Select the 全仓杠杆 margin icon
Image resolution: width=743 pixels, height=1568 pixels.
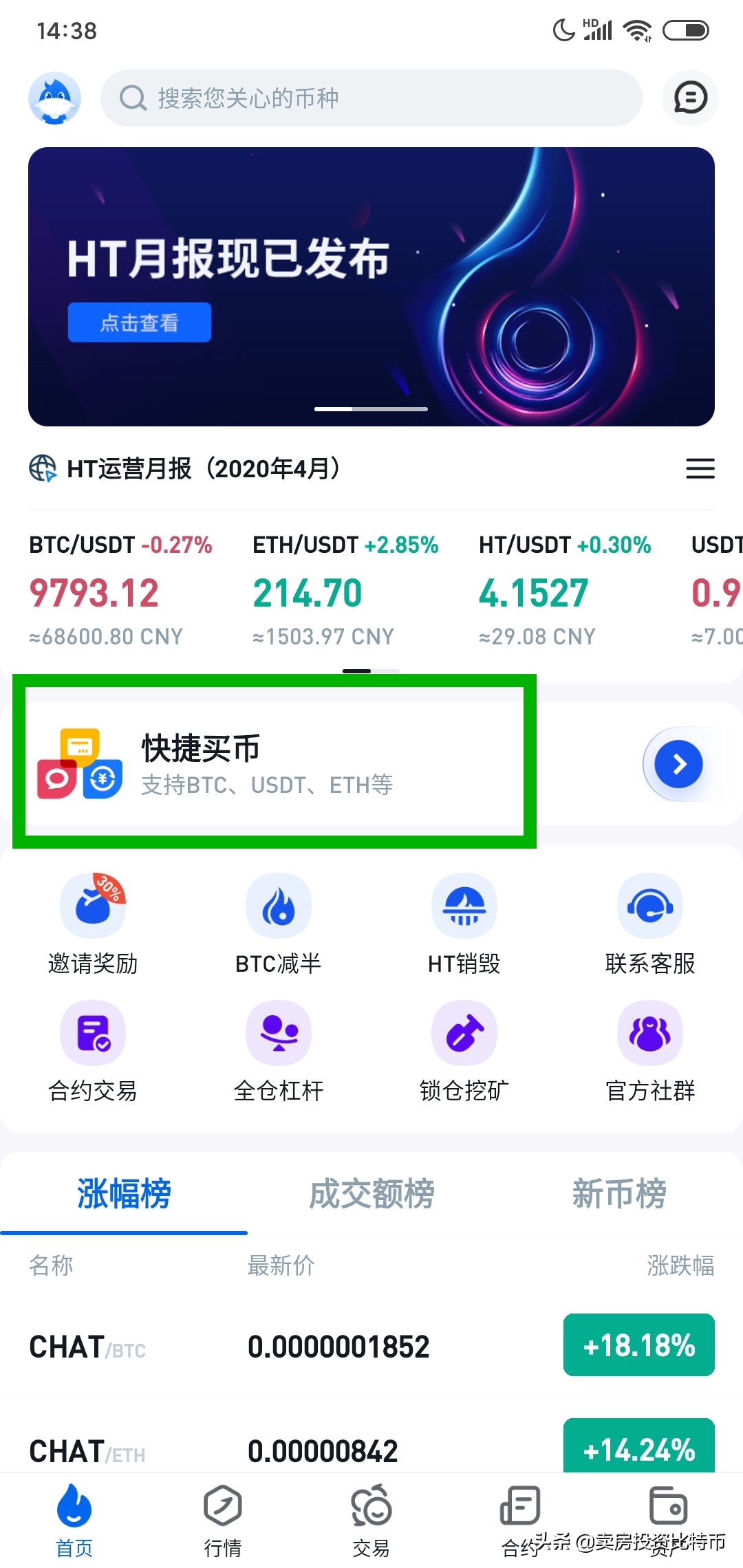(x=279, y=1033)
